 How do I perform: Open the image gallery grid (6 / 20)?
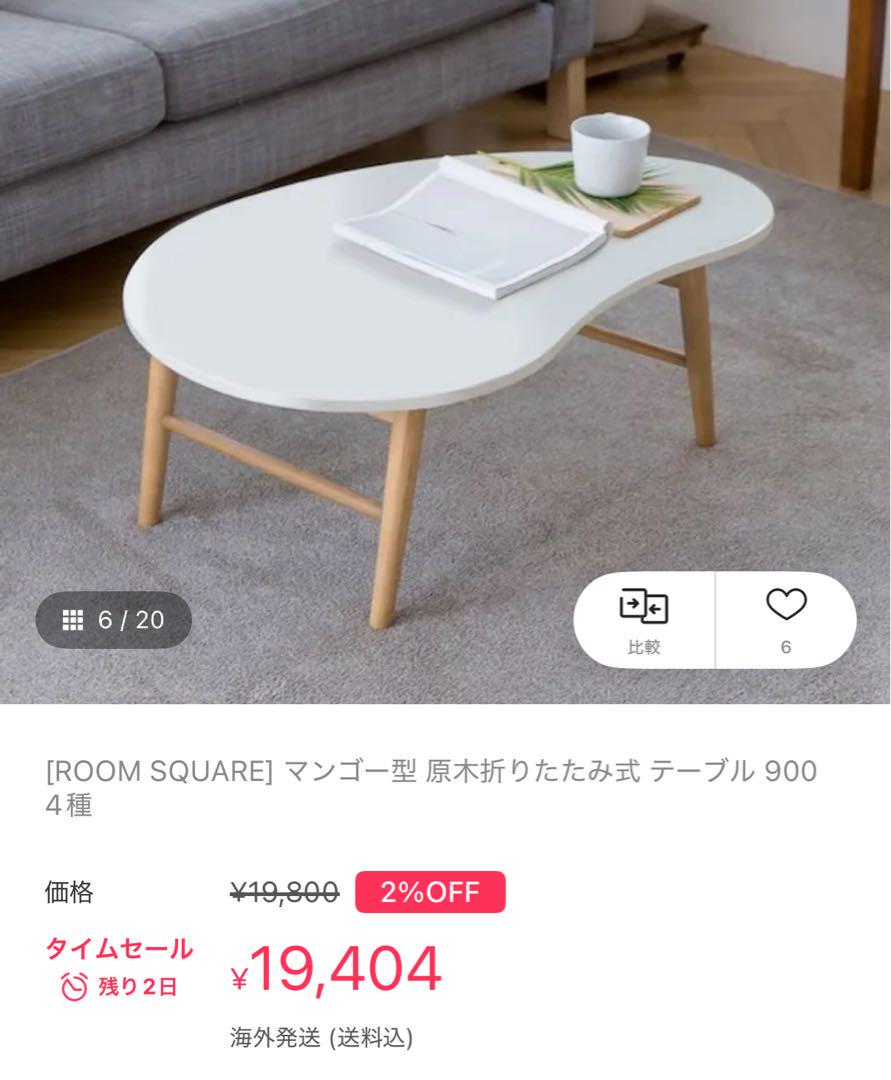click(x=113, y=620)
